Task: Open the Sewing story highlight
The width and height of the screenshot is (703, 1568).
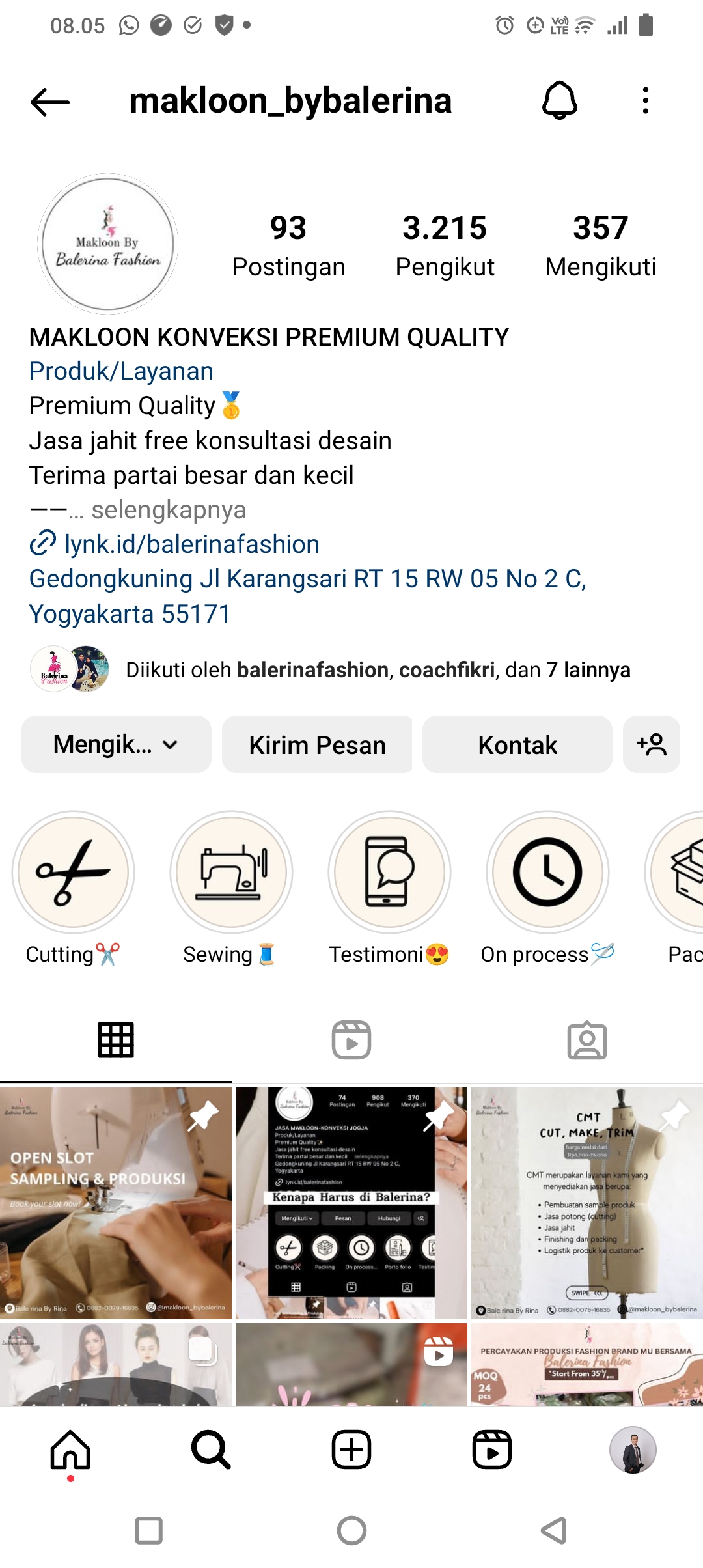Action: 231,873
